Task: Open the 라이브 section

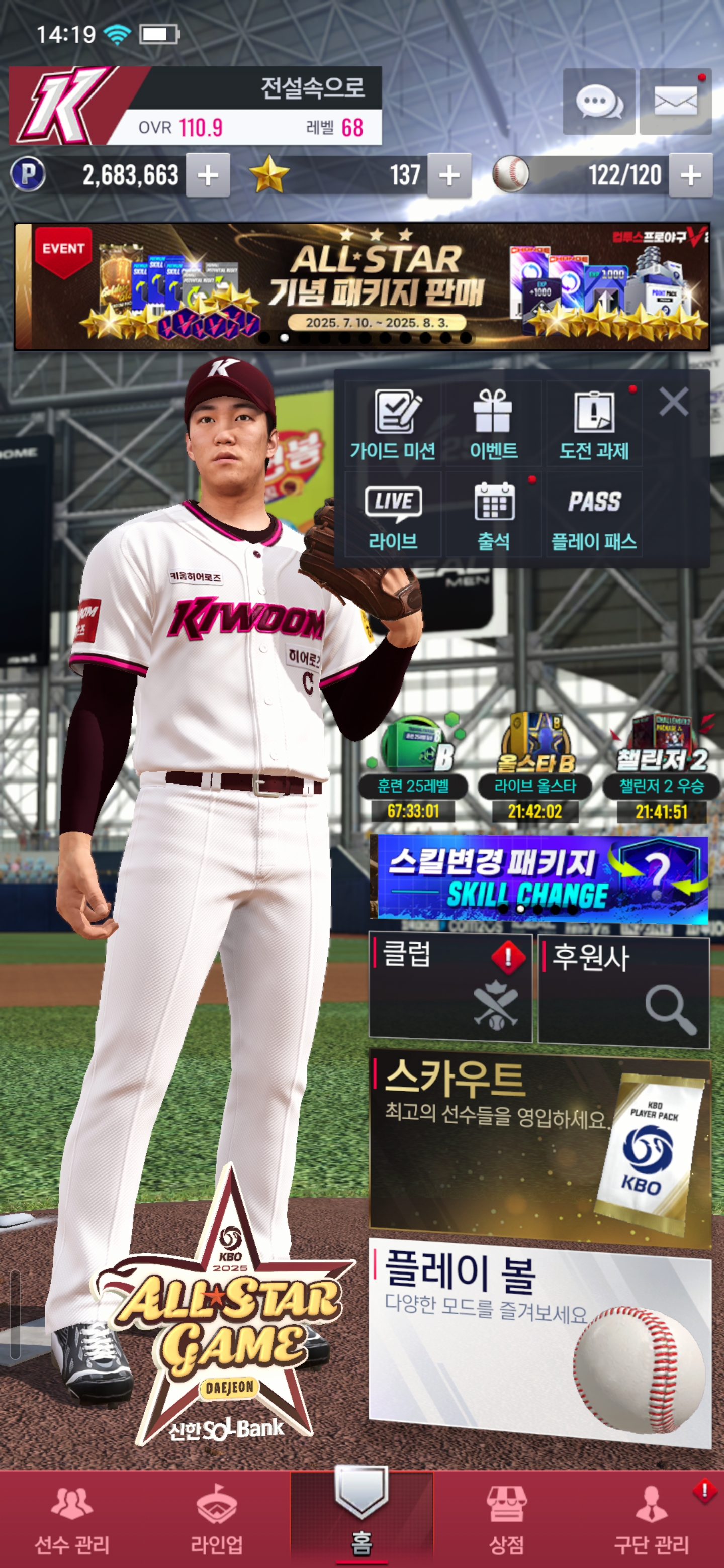Action: [x=393, y=515]
